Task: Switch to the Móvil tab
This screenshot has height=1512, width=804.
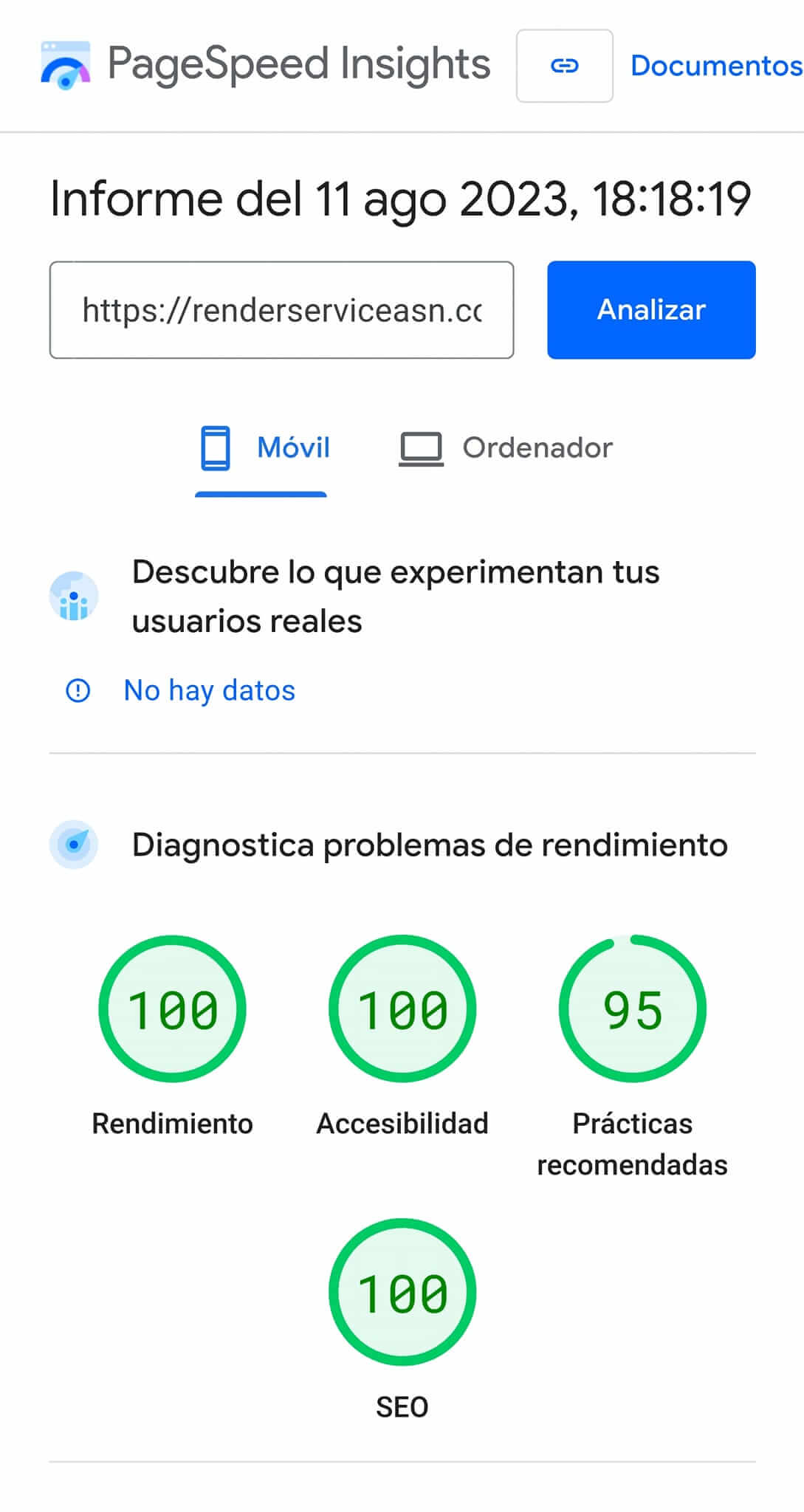Action: pyautogui.click(x=264, y=448)
